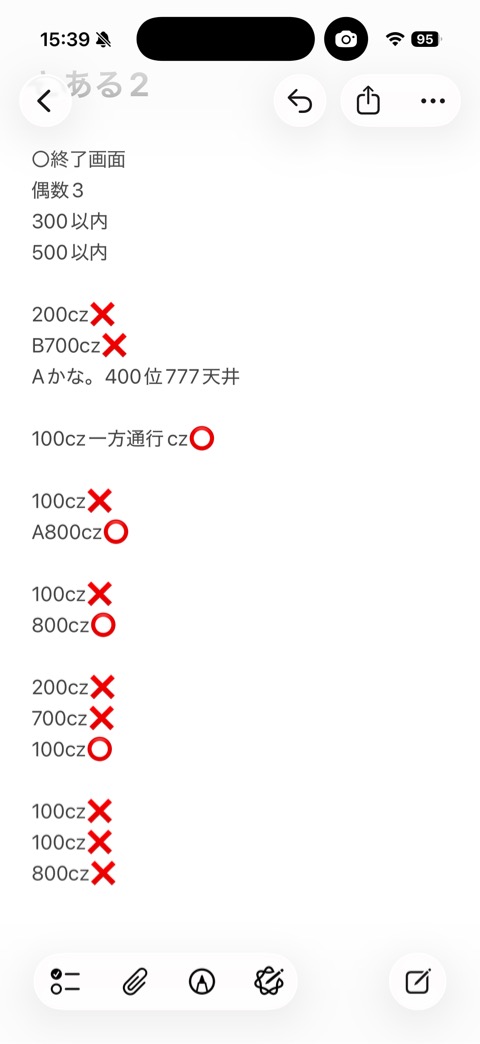480x1044 pixels.
Task: Open the more options menu
Action: tap(433, 101)
